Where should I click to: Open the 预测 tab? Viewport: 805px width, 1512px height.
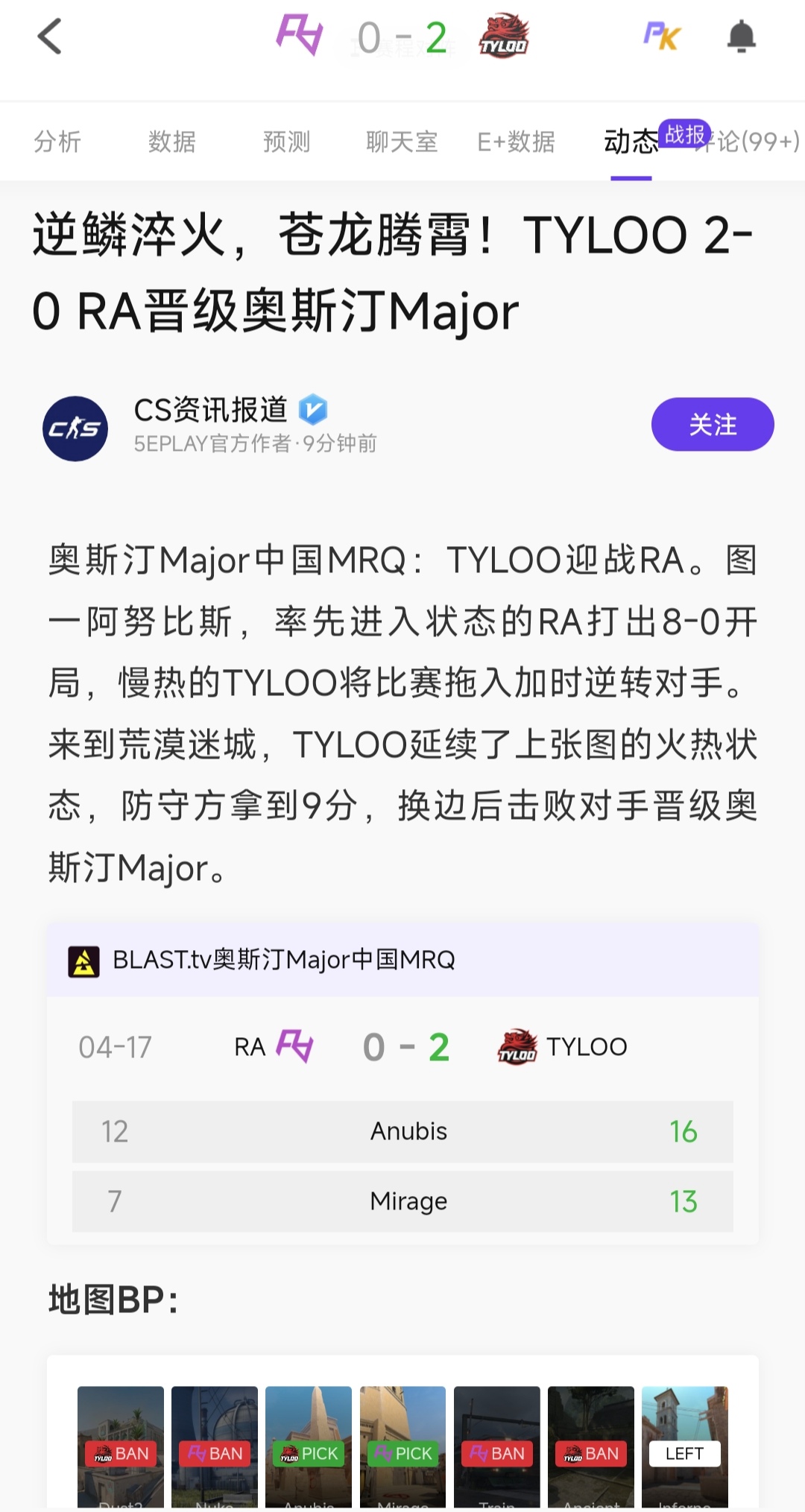click(x=287, y=141)
